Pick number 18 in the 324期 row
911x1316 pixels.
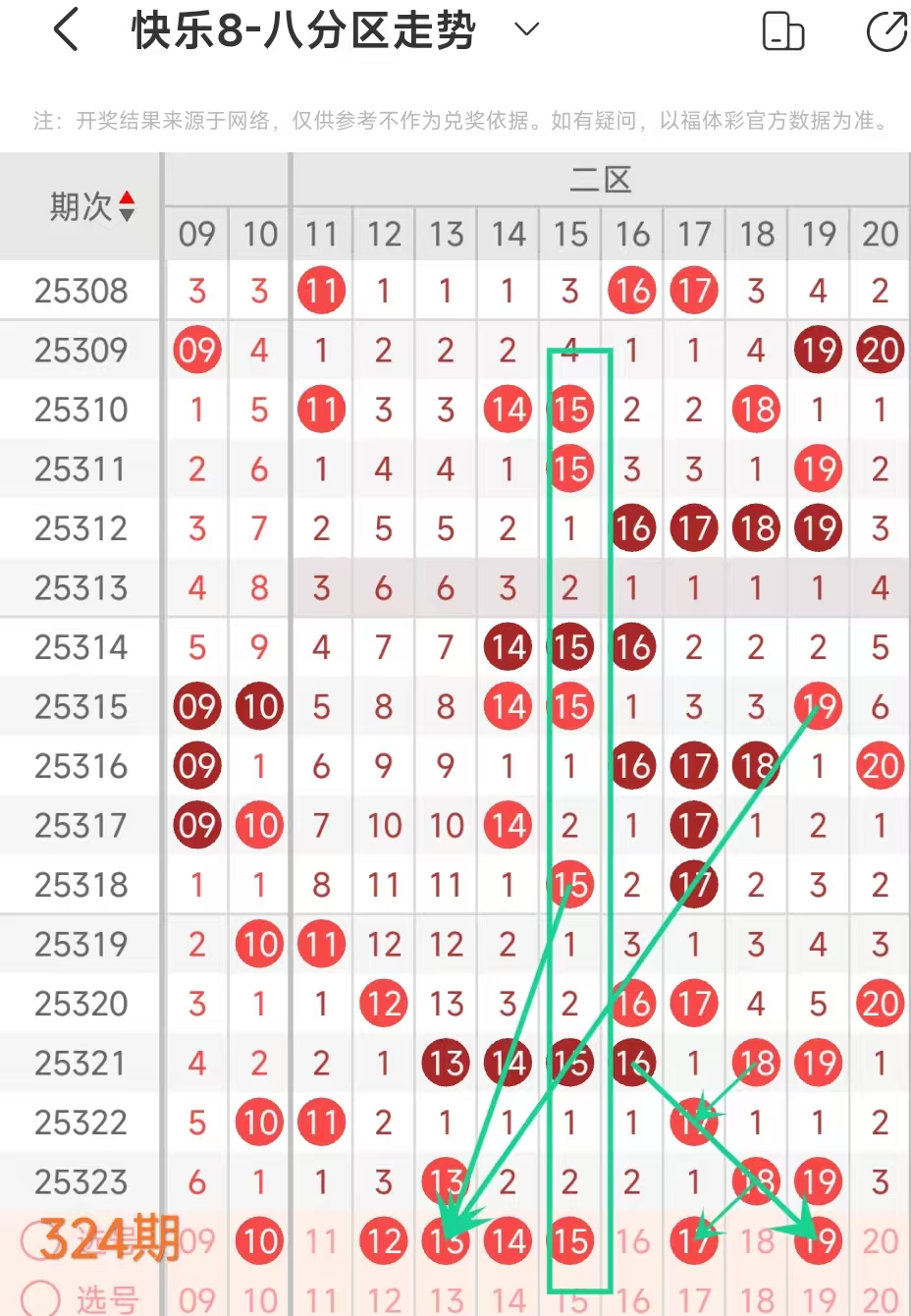click(757, 1241)
